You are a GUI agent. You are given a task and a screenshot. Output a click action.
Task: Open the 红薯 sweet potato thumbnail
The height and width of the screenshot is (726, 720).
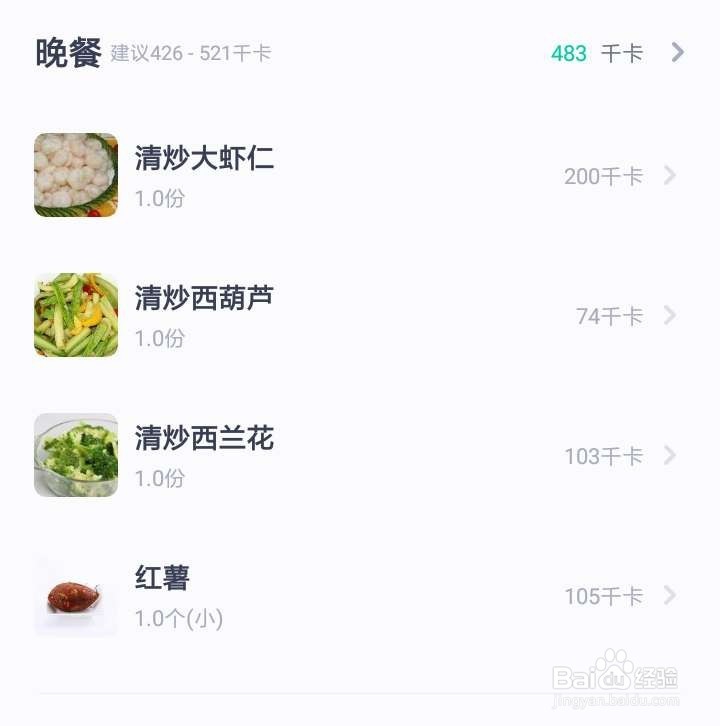(x=75, y=595)
